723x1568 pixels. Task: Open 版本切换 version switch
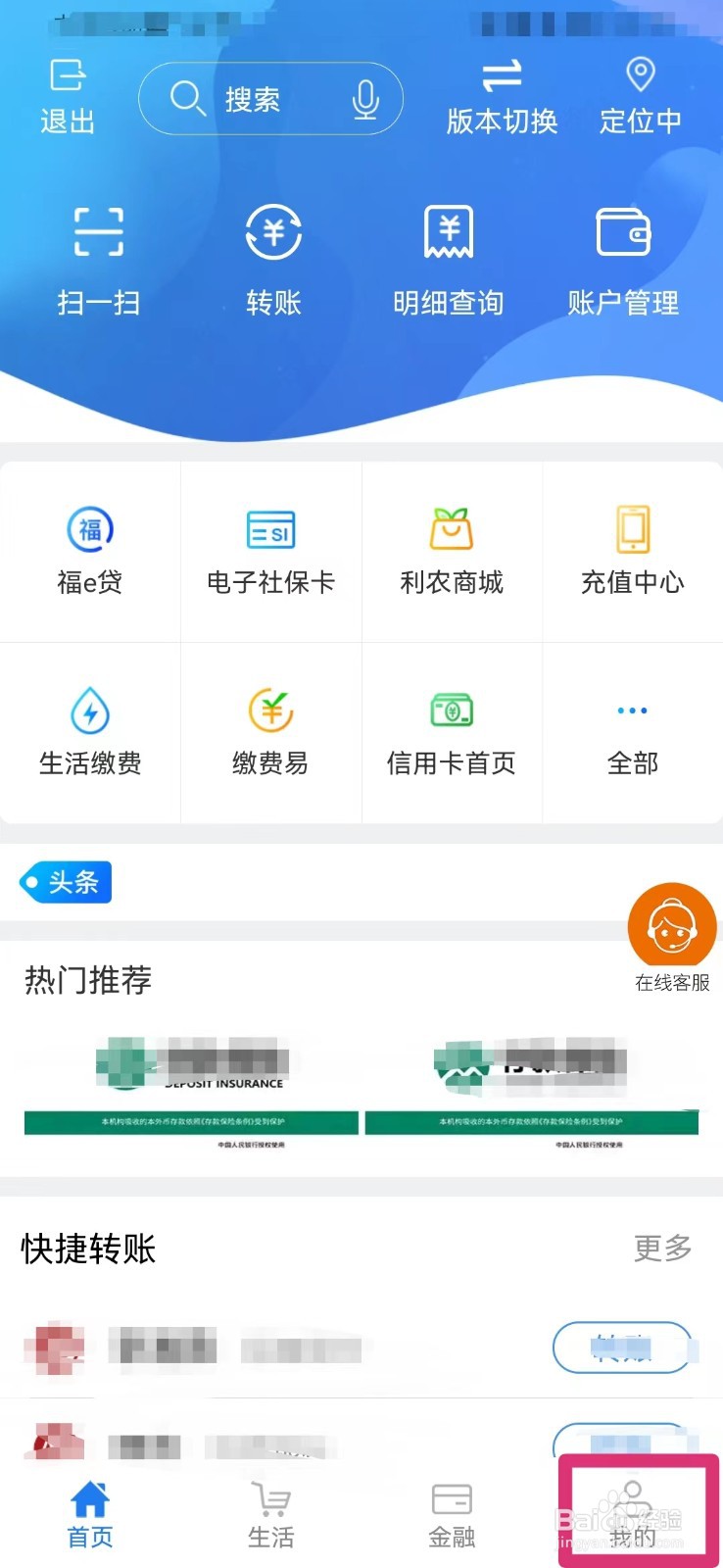pyautogui.click(x=500, y=95)
